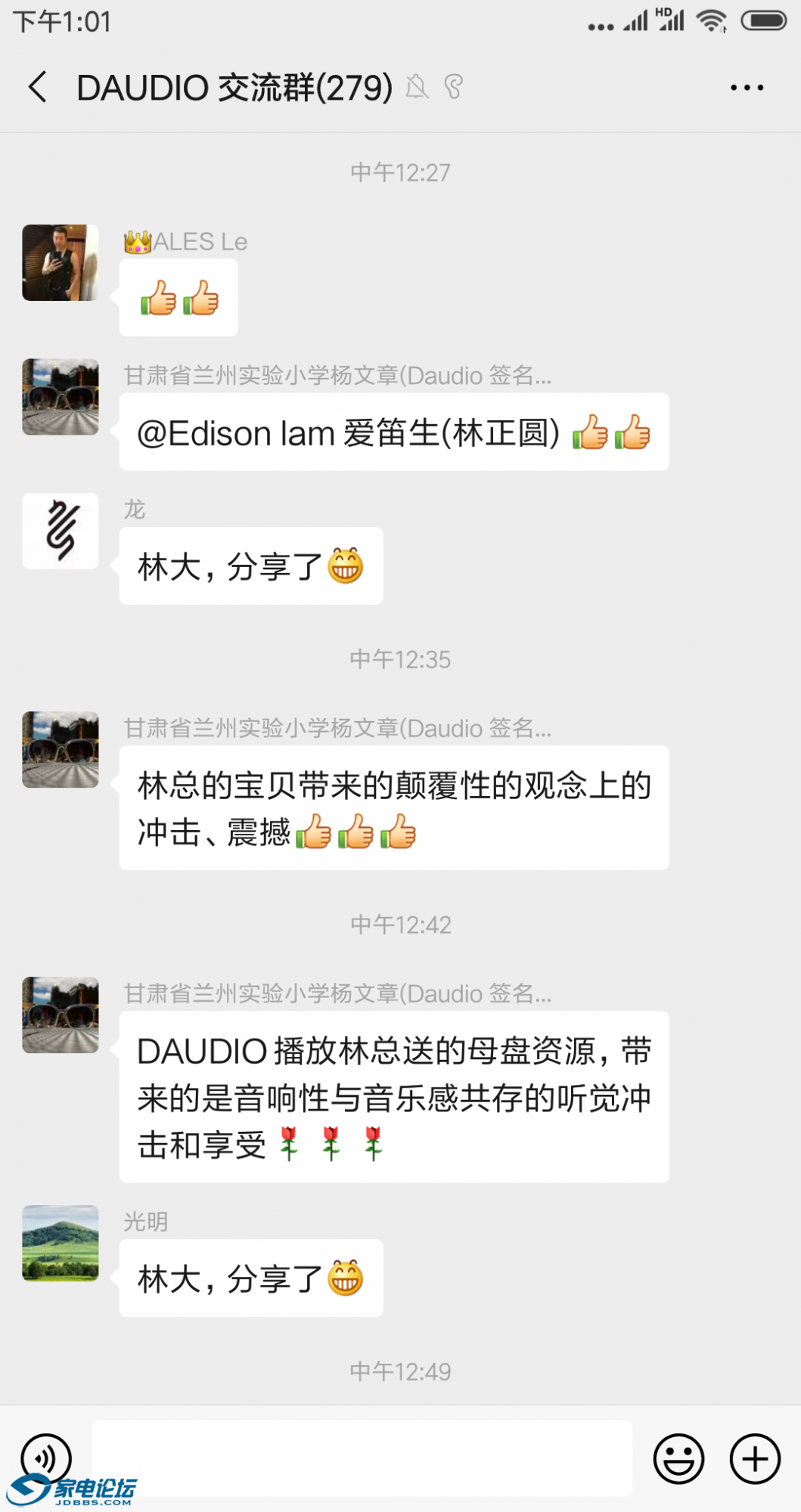Open ALES Le's profile avatar

(60, 263)
